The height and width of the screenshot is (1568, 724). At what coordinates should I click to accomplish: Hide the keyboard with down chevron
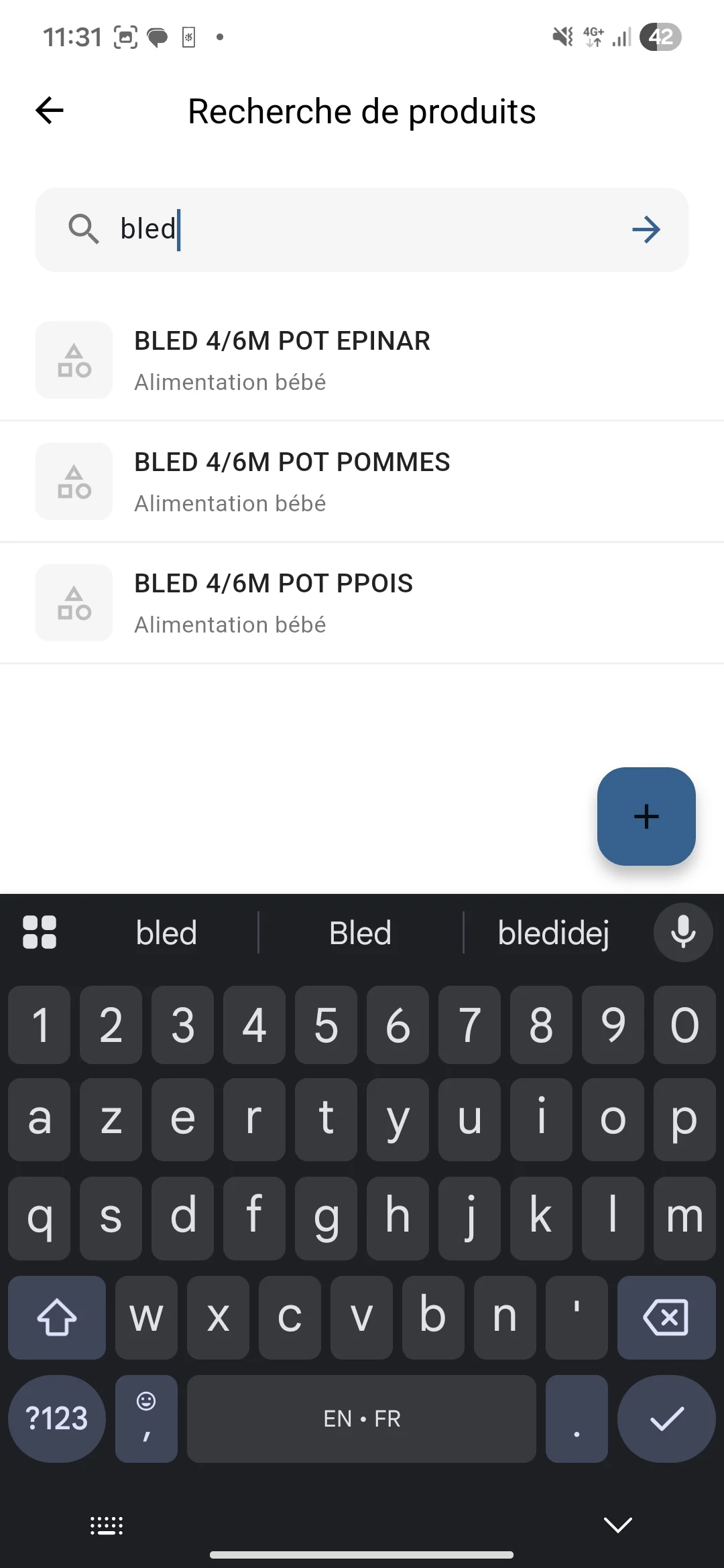tap(617, 1525)
